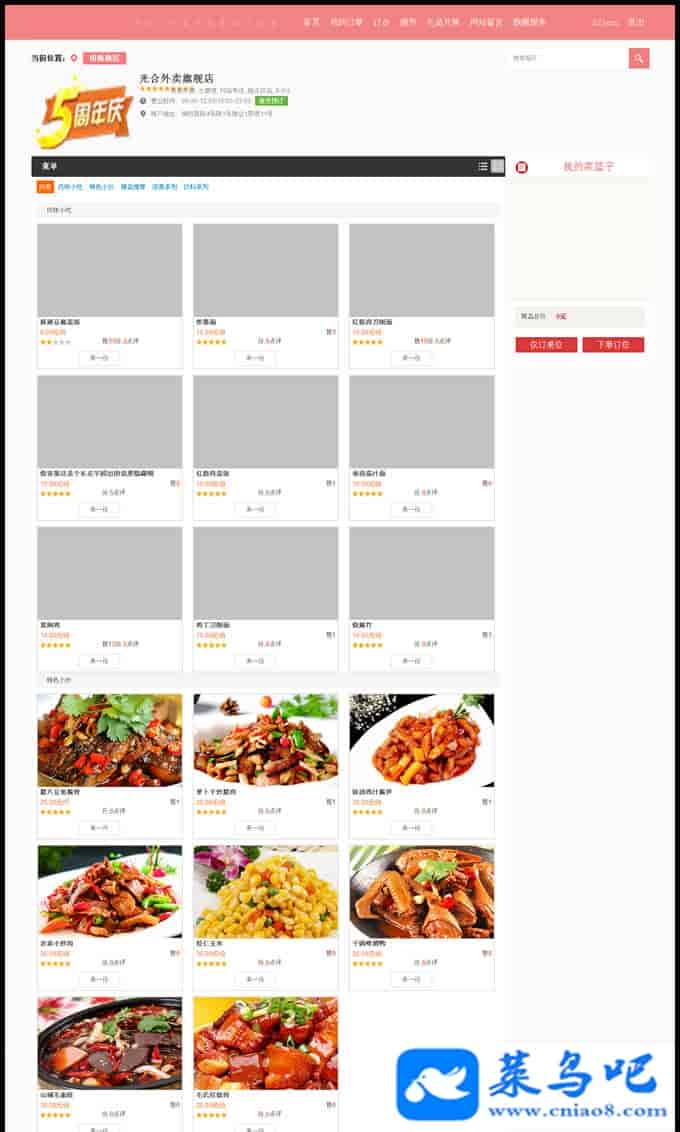Image resolution: width=680 pixels, height=1132 pixels.
Task: Add 松仁玉米 with its 来一份 button
Action: click(x=255, y=979)
